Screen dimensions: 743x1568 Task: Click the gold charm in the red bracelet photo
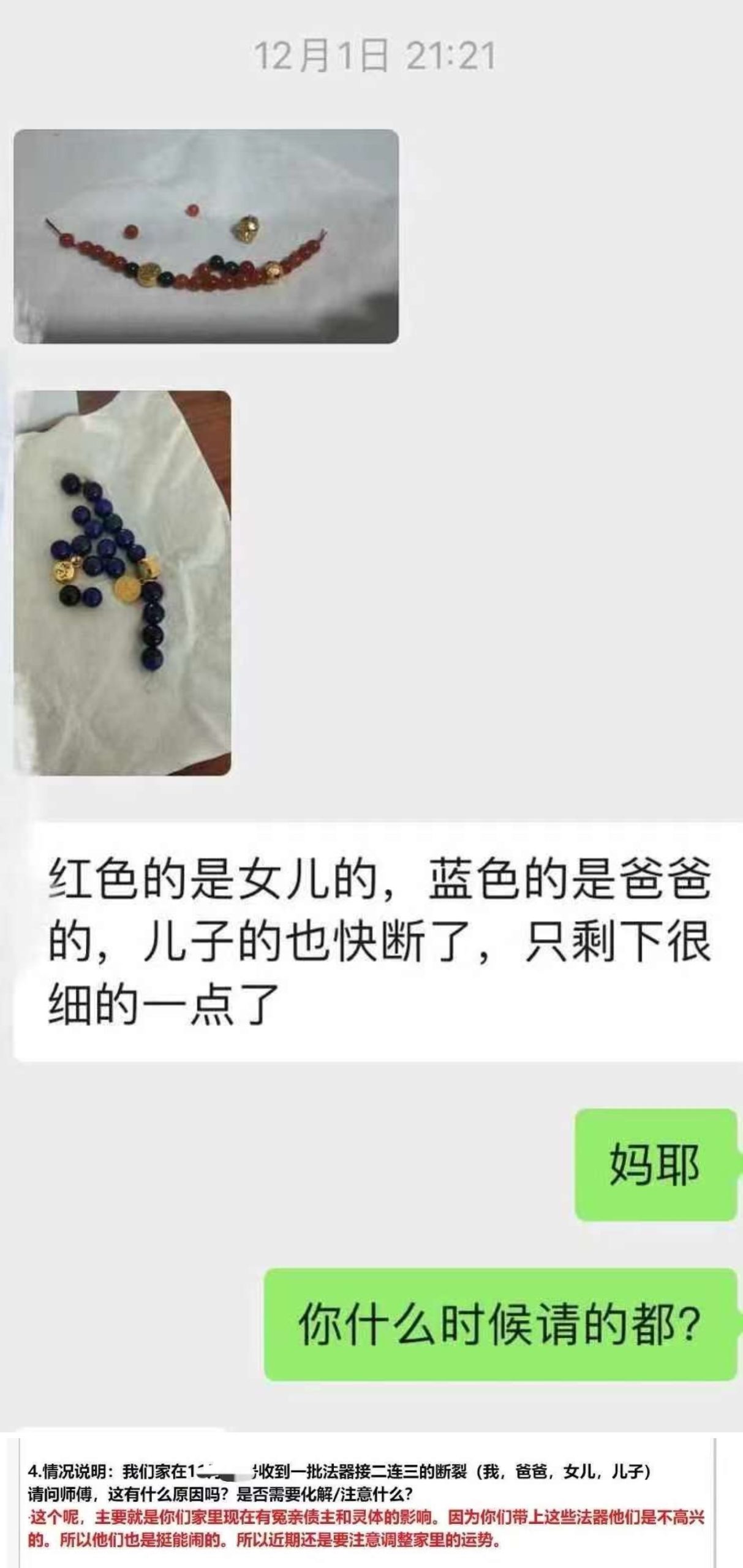[x=248, y=229]
